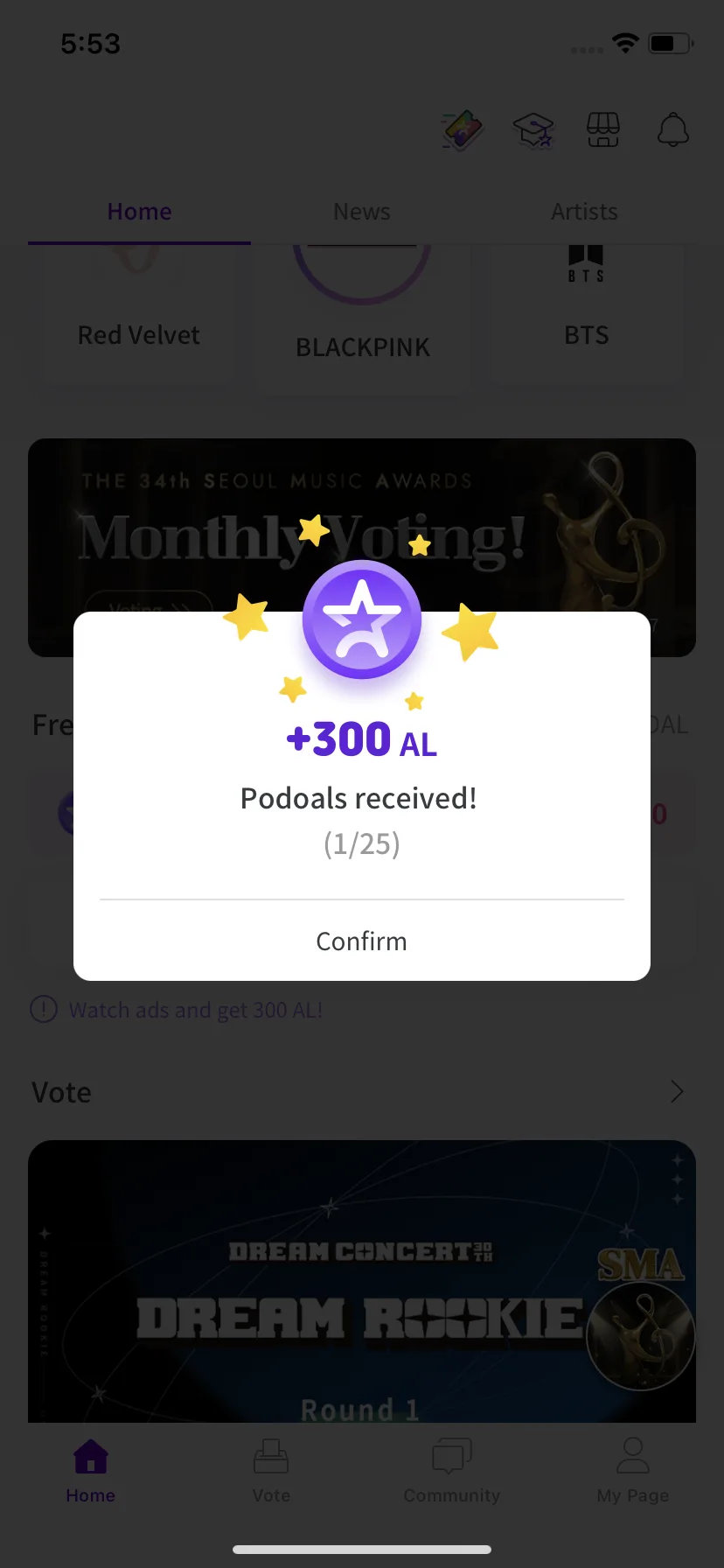Open the Community bottom tab
The image size is (724, 1568).
(452, 1472)
